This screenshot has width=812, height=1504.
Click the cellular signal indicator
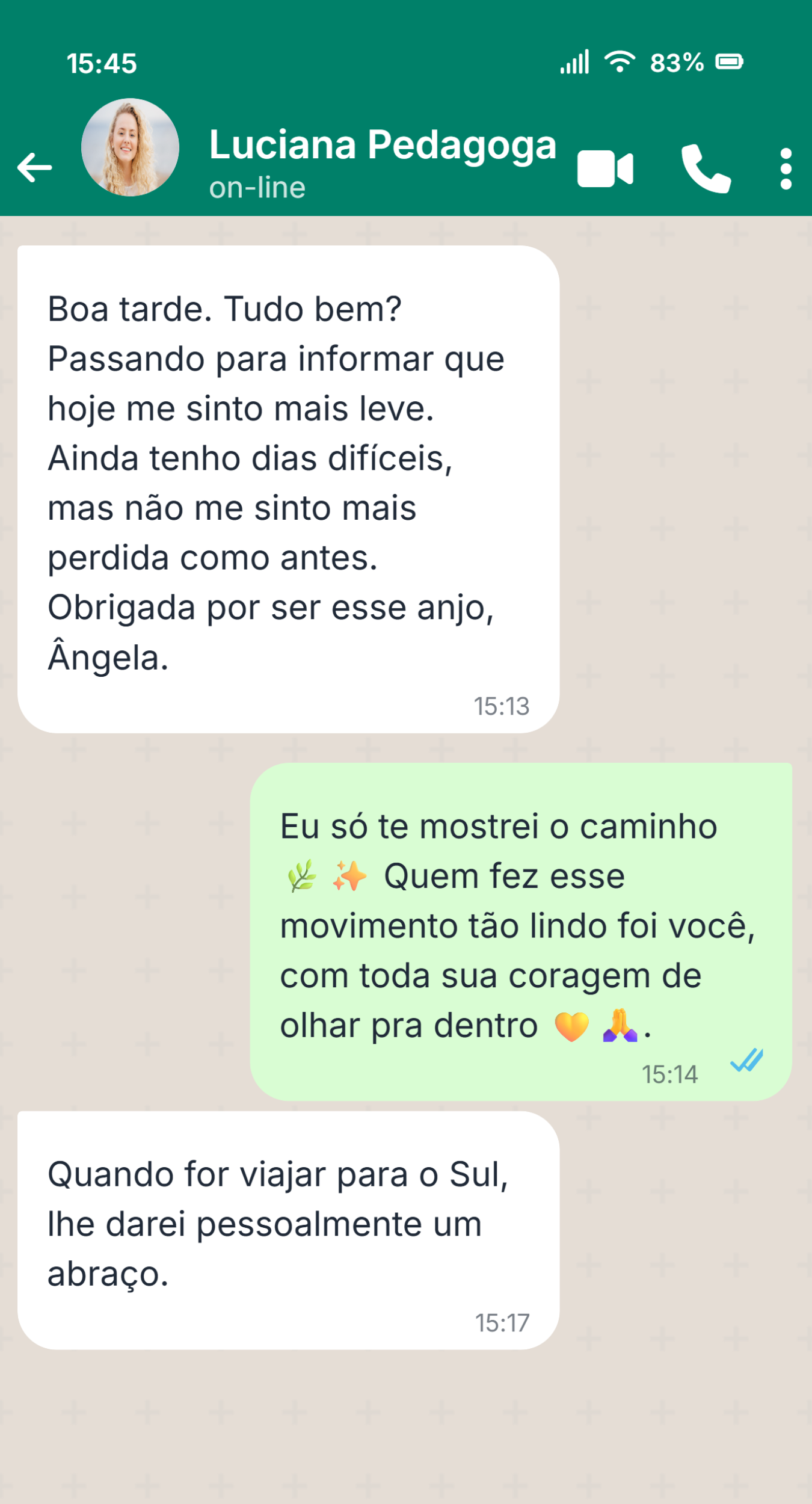point(574,60)
